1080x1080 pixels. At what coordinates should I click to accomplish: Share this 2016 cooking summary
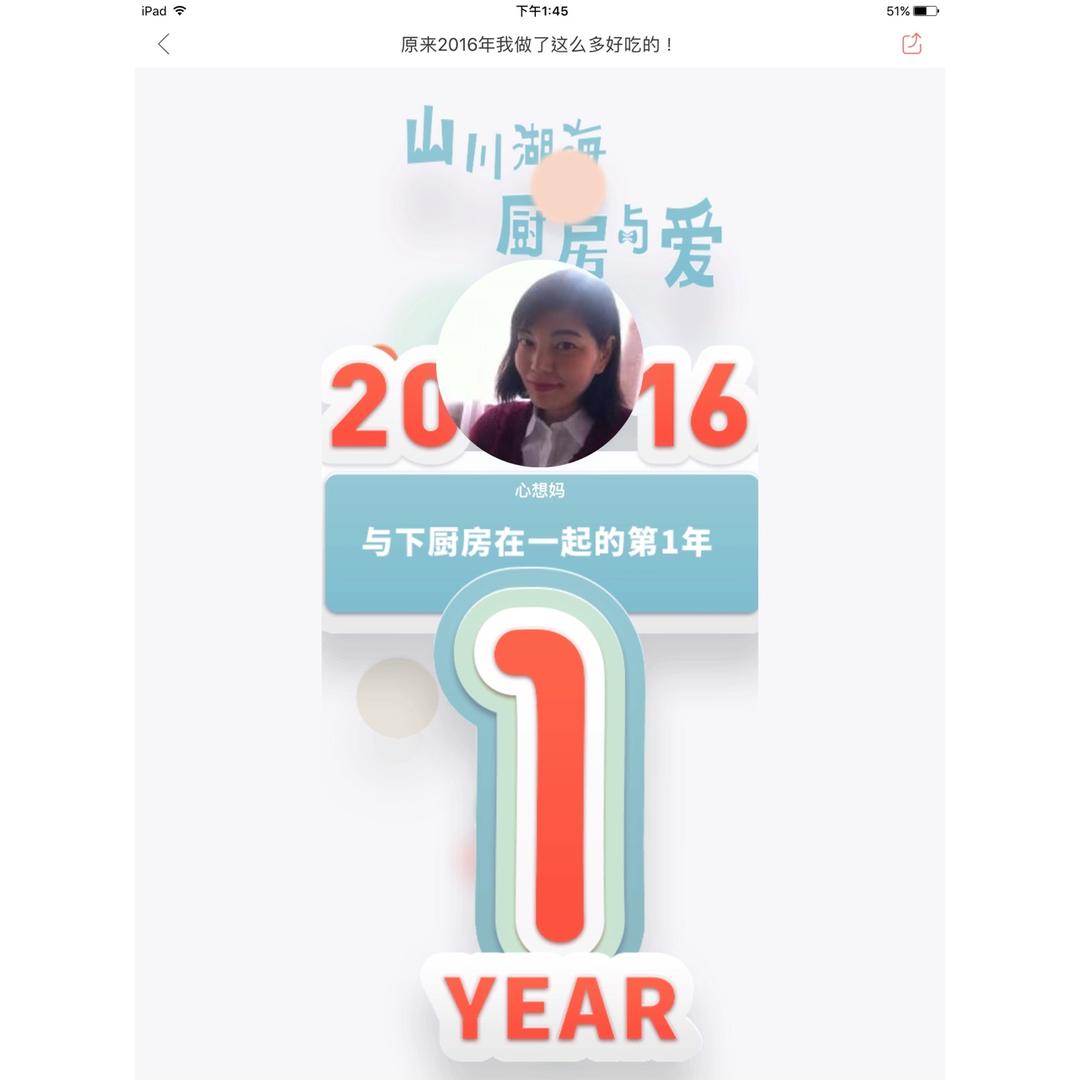click(911, 44)
